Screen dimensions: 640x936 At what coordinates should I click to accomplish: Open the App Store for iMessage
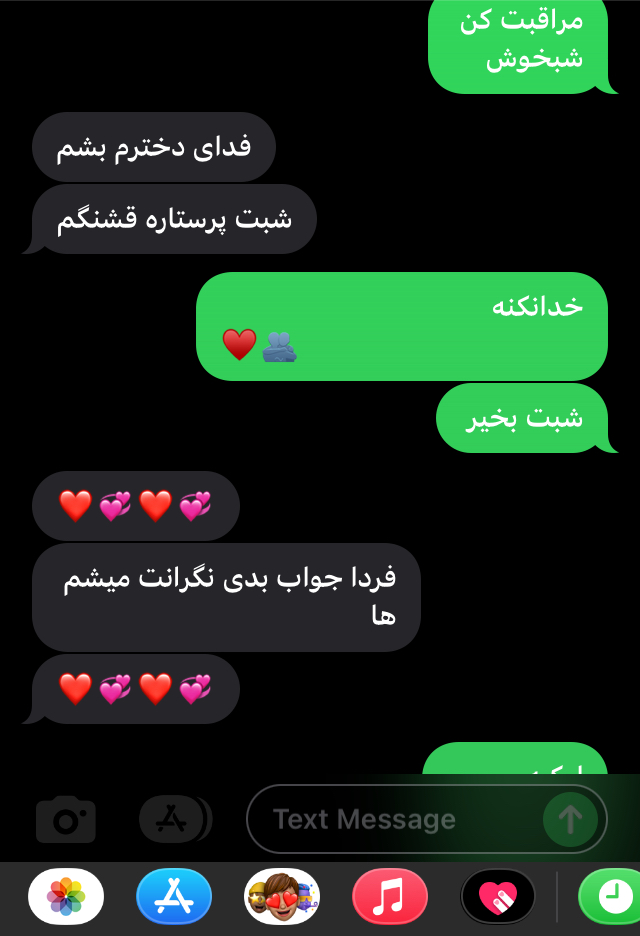click(174, 896)
